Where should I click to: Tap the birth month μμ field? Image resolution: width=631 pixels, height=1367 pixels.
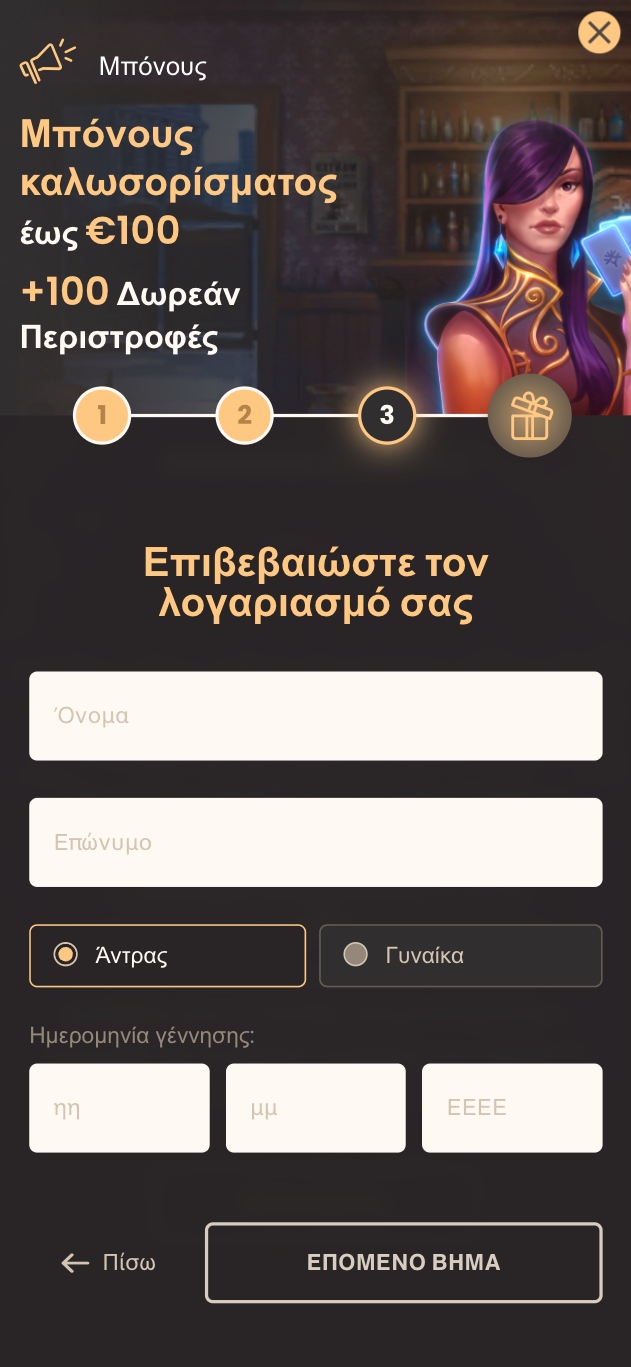(316, 1108)
